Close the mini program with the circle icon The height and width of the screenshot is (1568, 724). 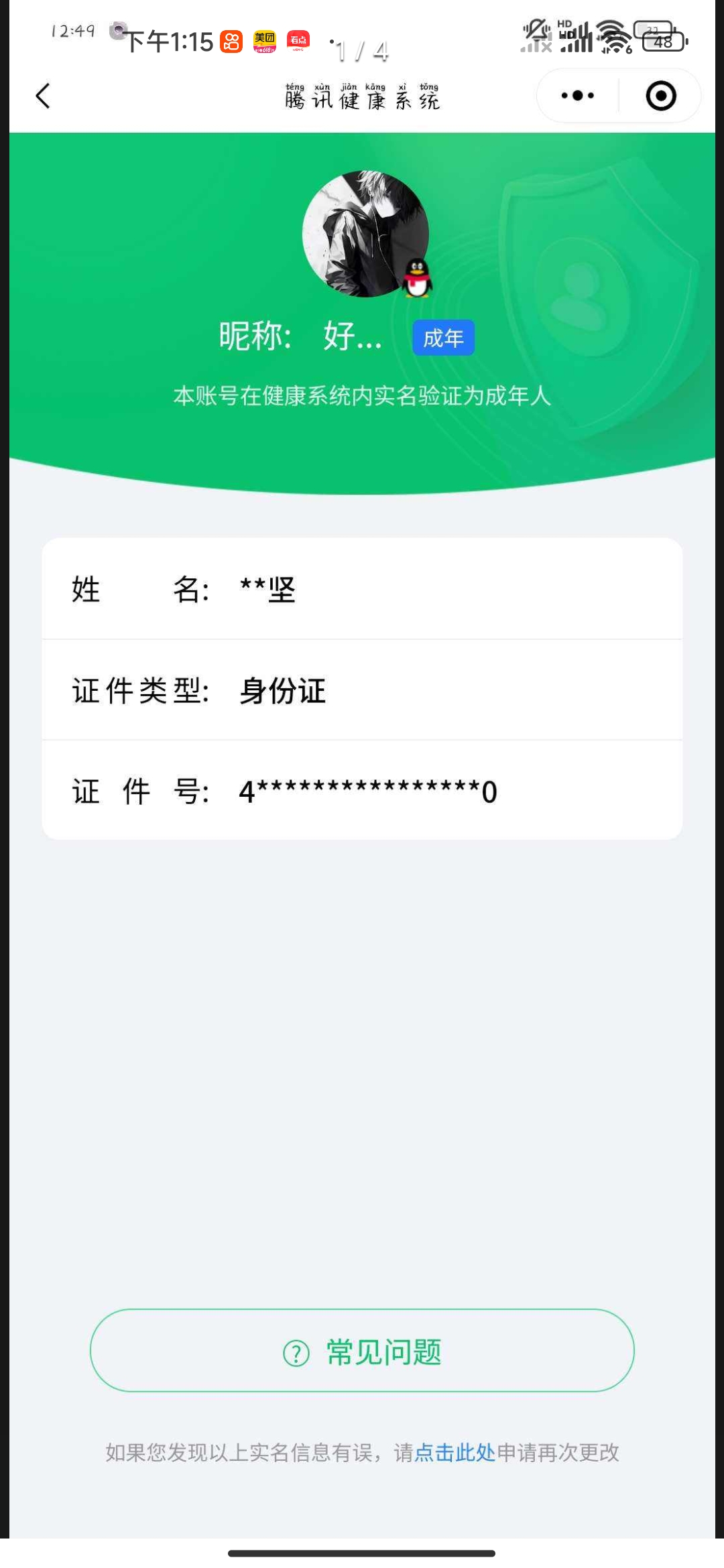tap(661, 96)
